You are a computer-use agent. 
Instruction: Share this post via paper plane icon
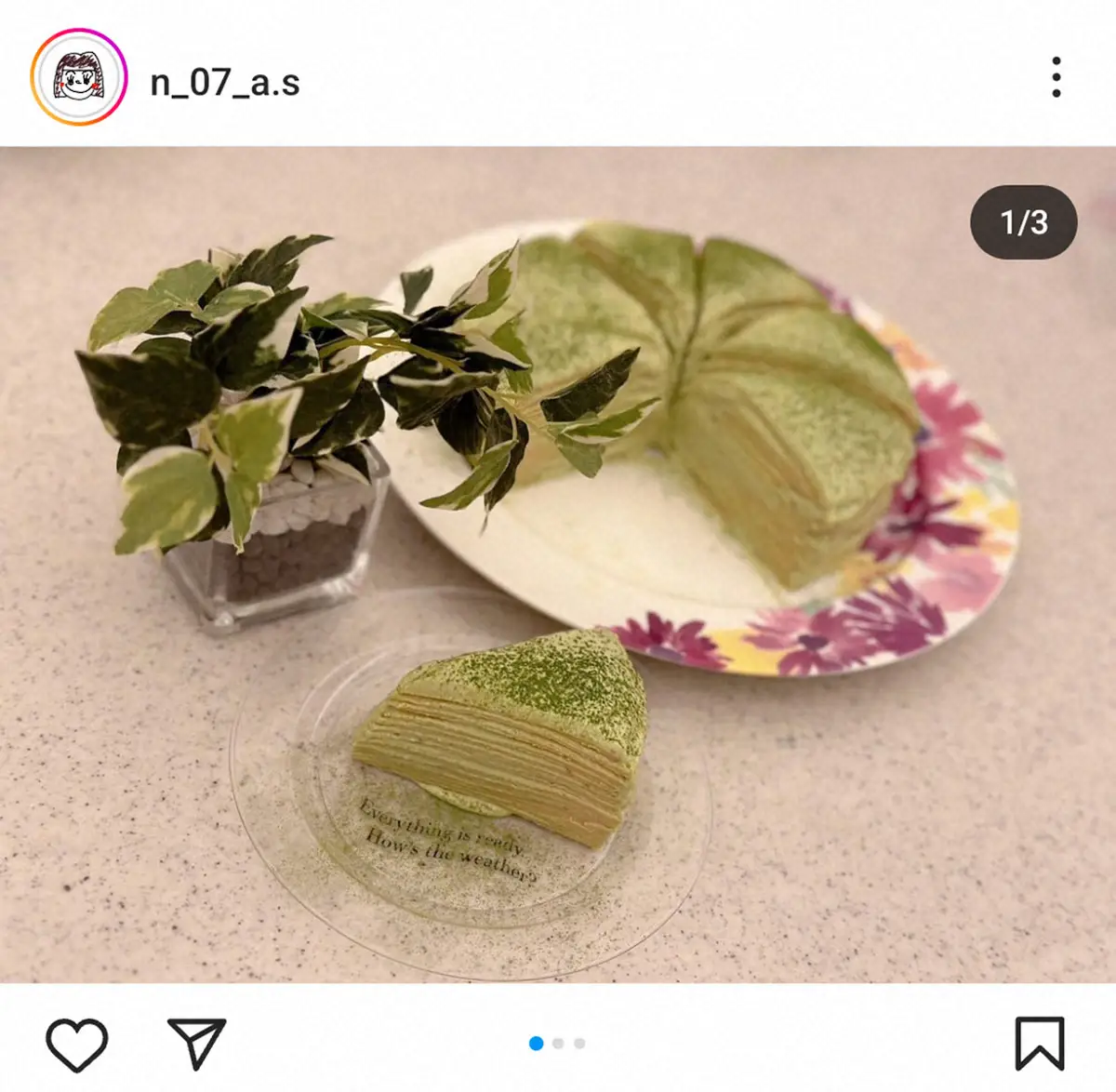pyautogui.click(x=196, y=1043)
